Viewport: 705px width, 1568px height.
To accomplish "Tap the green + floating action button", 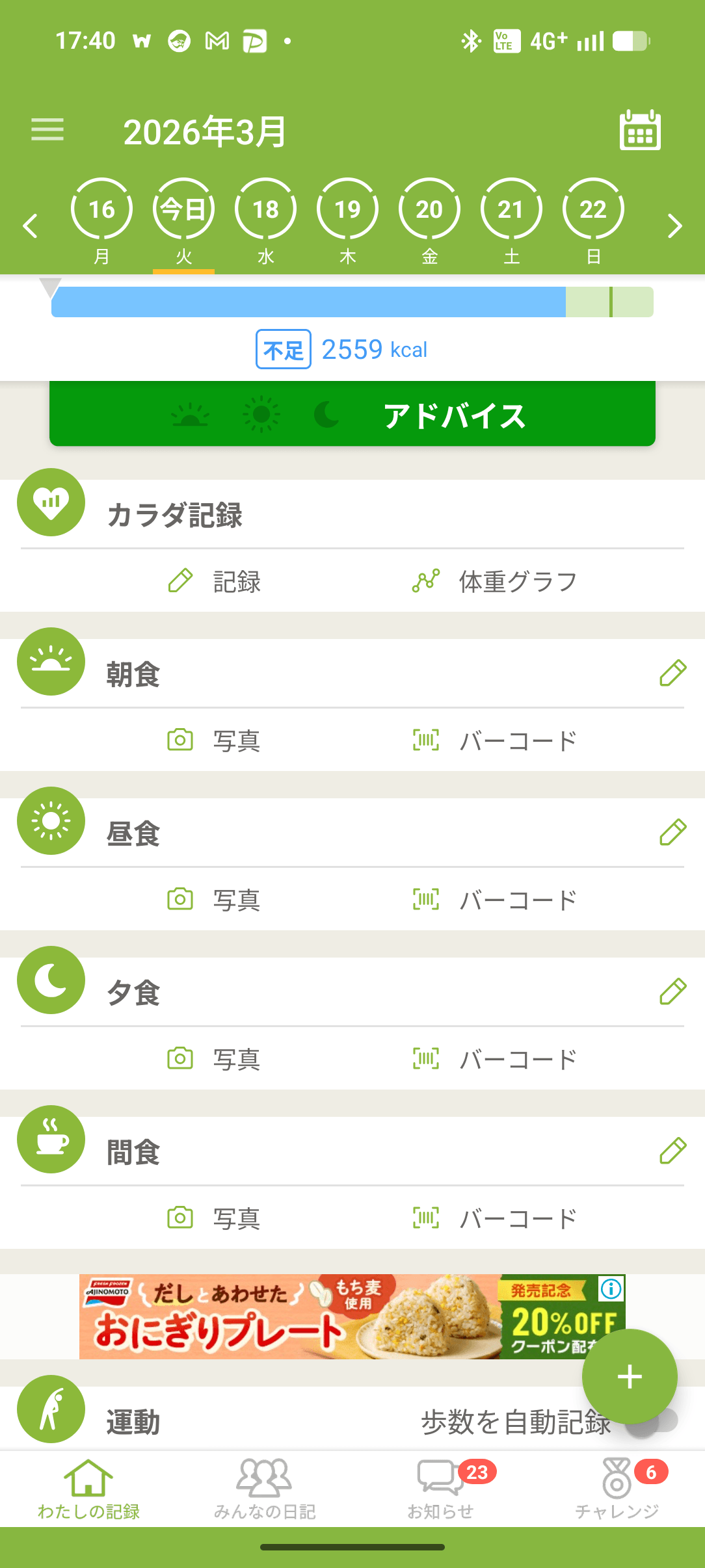I will (x=629, y=1376).
